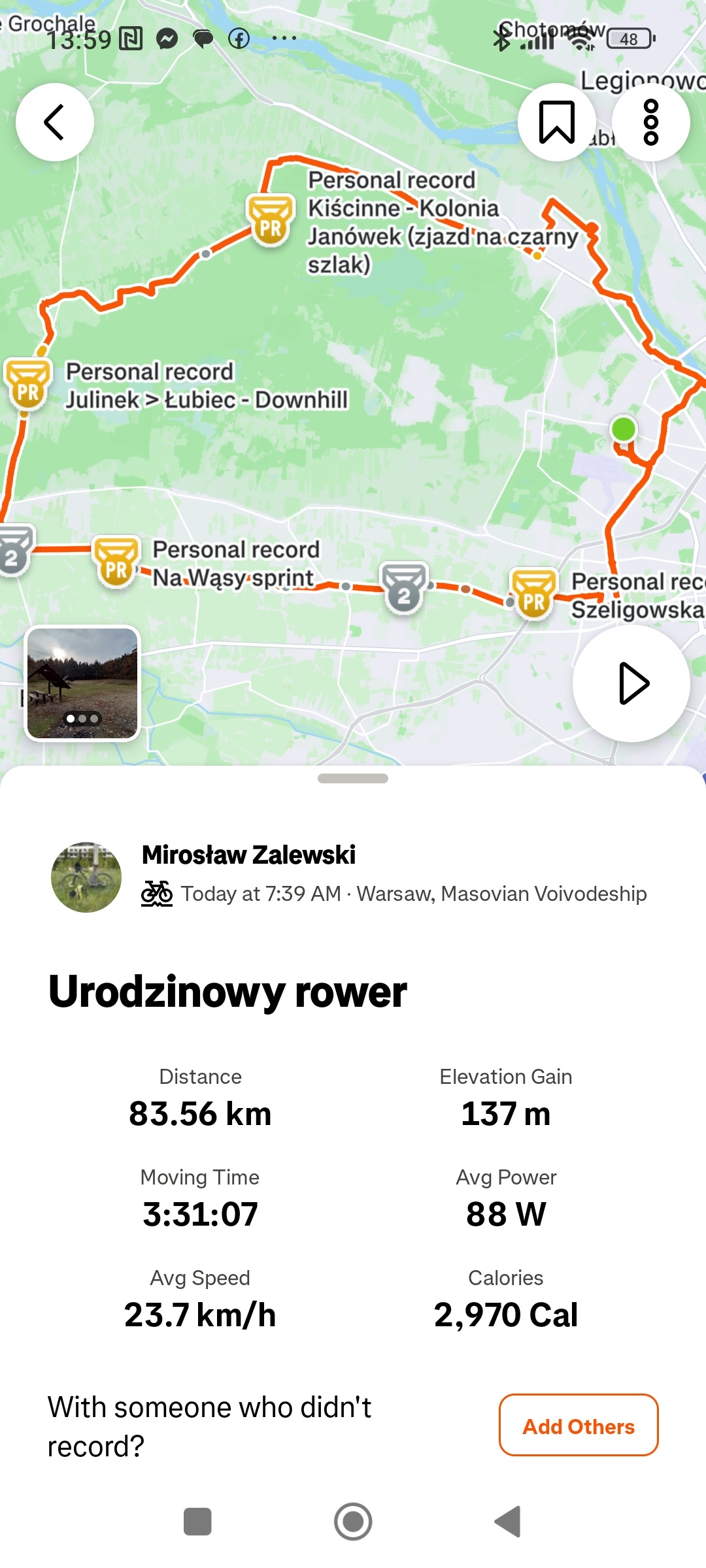Play the route flyover animation
Screen dimensions: 706x1568
[x=631, y=683]
